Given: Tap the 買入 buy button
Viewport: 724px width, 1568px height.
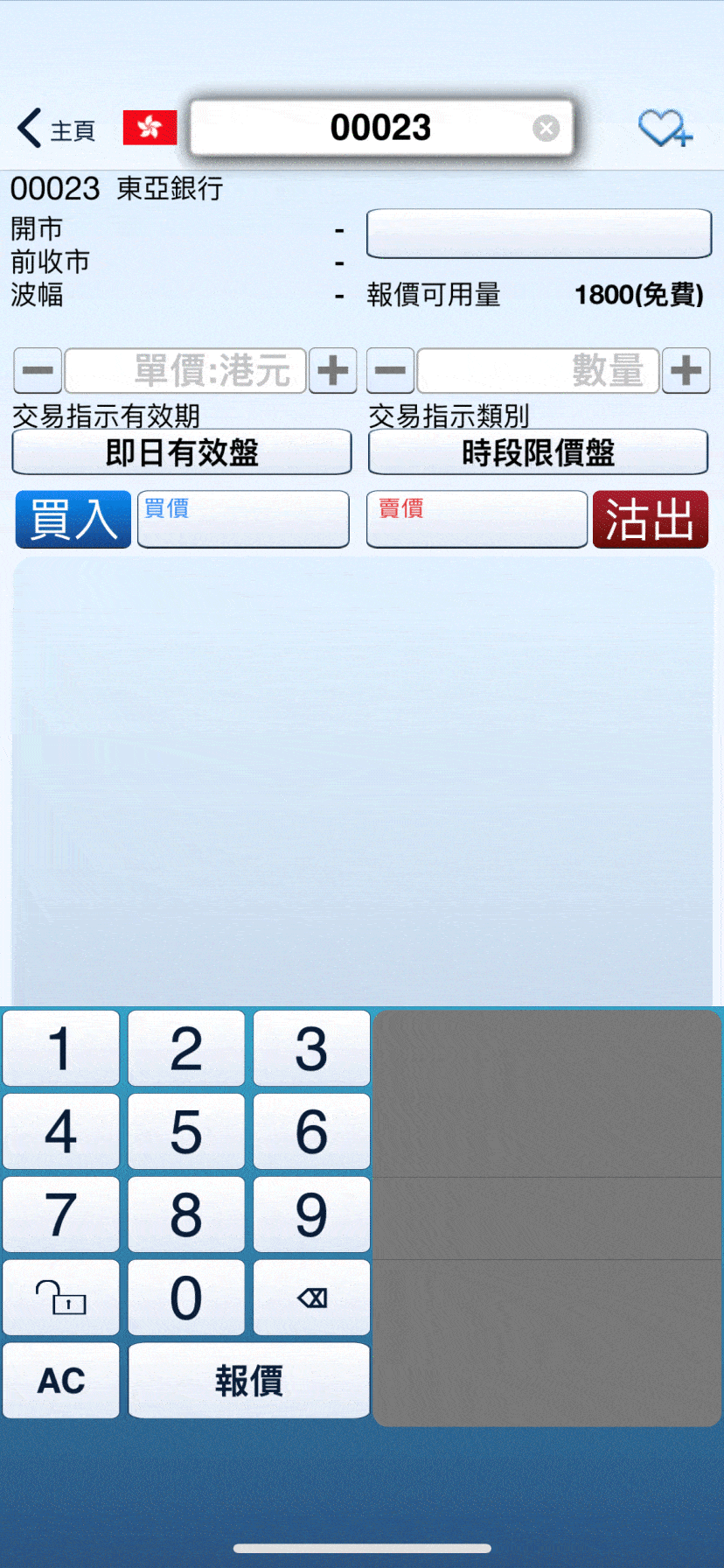Looking at the screenshot, I should point(73,519).
